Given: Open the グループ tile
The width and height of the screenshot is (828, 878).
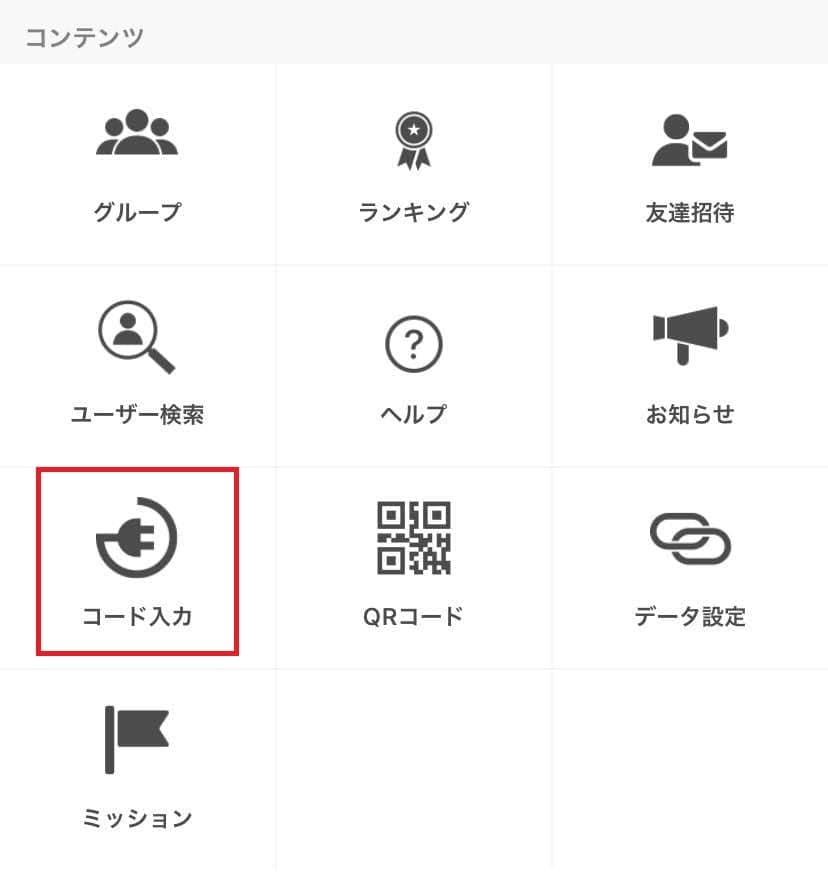Looking at the screenshot, I should click(x=137, y=165).
